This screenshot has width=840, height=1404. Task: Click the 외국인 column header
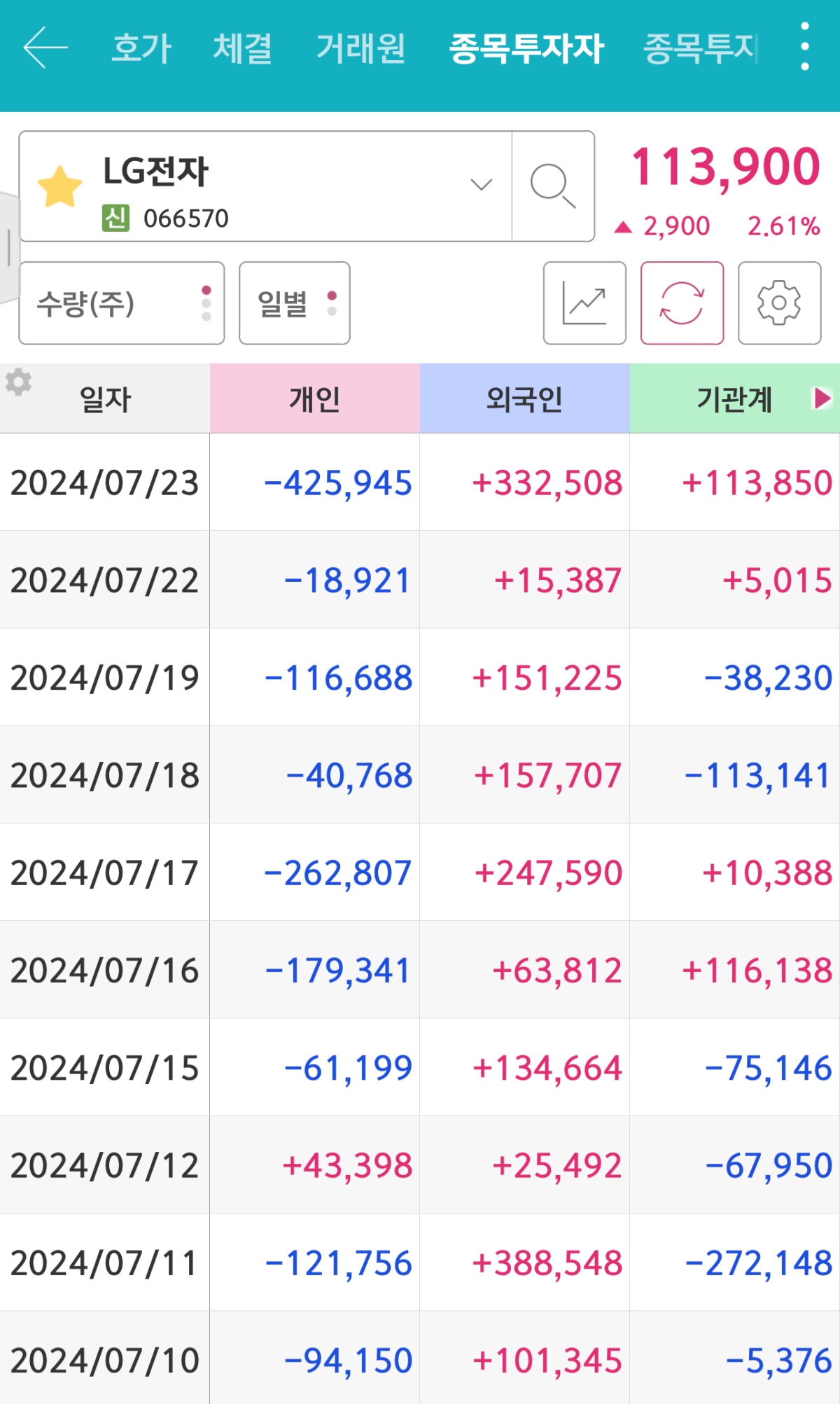pyautogui.click(x=524, y=396)
